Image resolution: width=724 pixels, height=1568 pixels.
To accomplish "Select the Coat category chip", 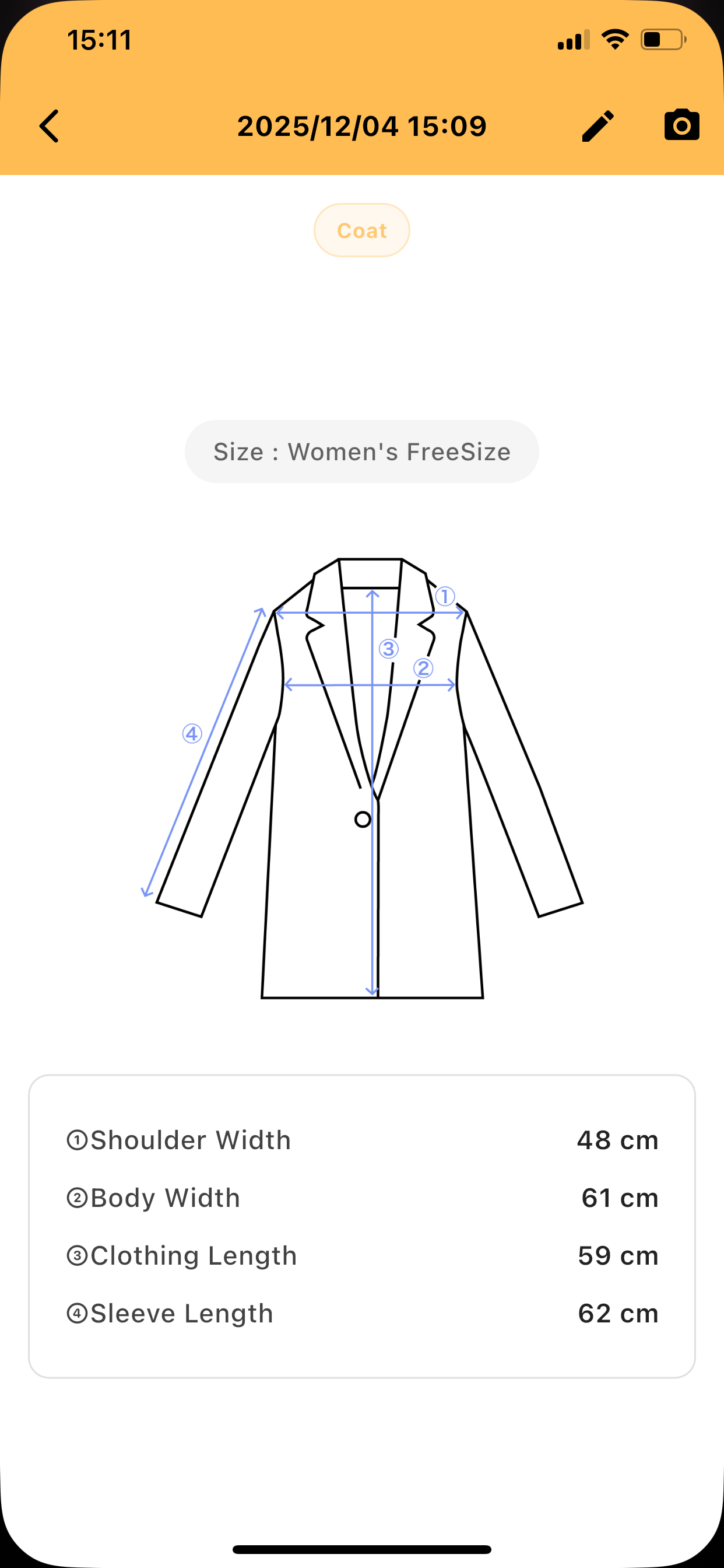I will [x=361, y=230].
